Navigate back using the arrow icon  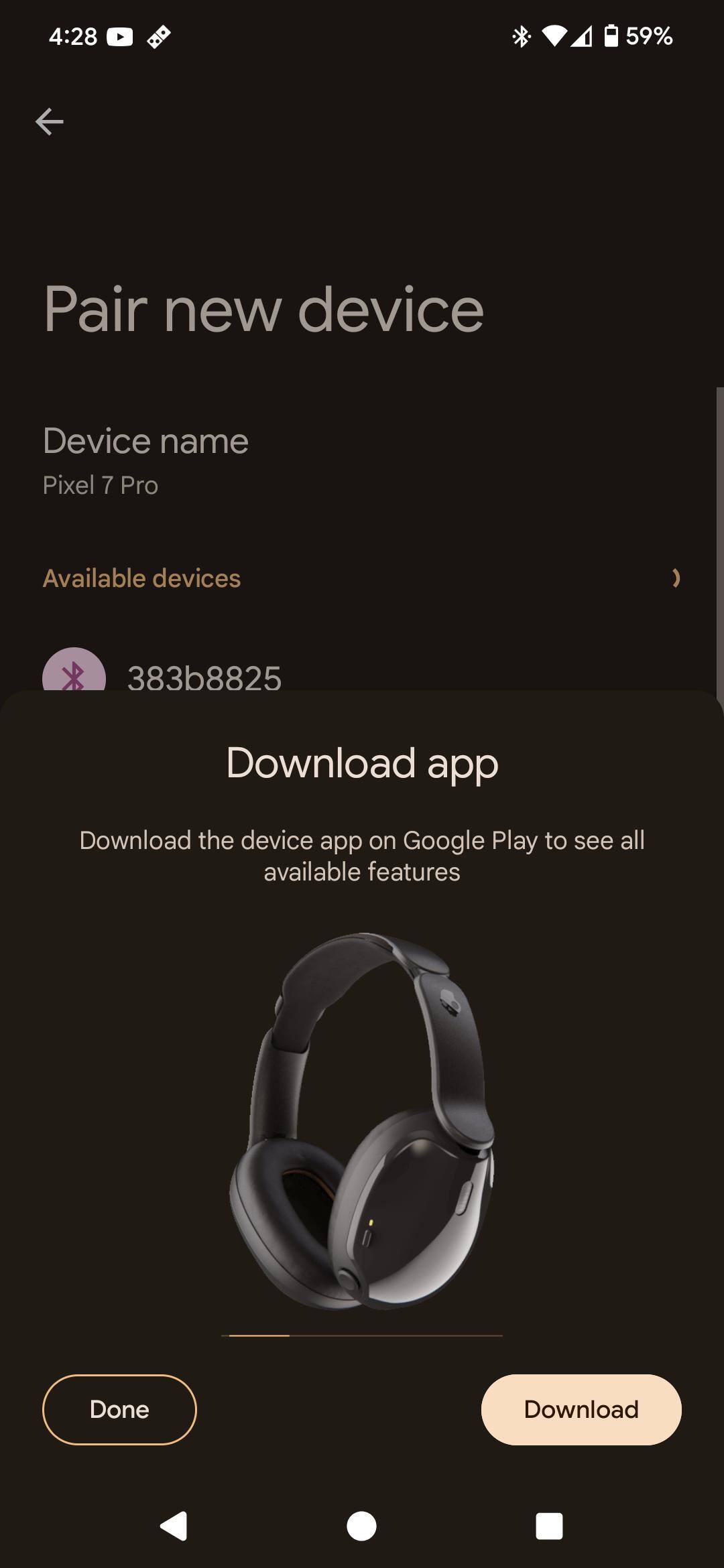coord(49,121)
